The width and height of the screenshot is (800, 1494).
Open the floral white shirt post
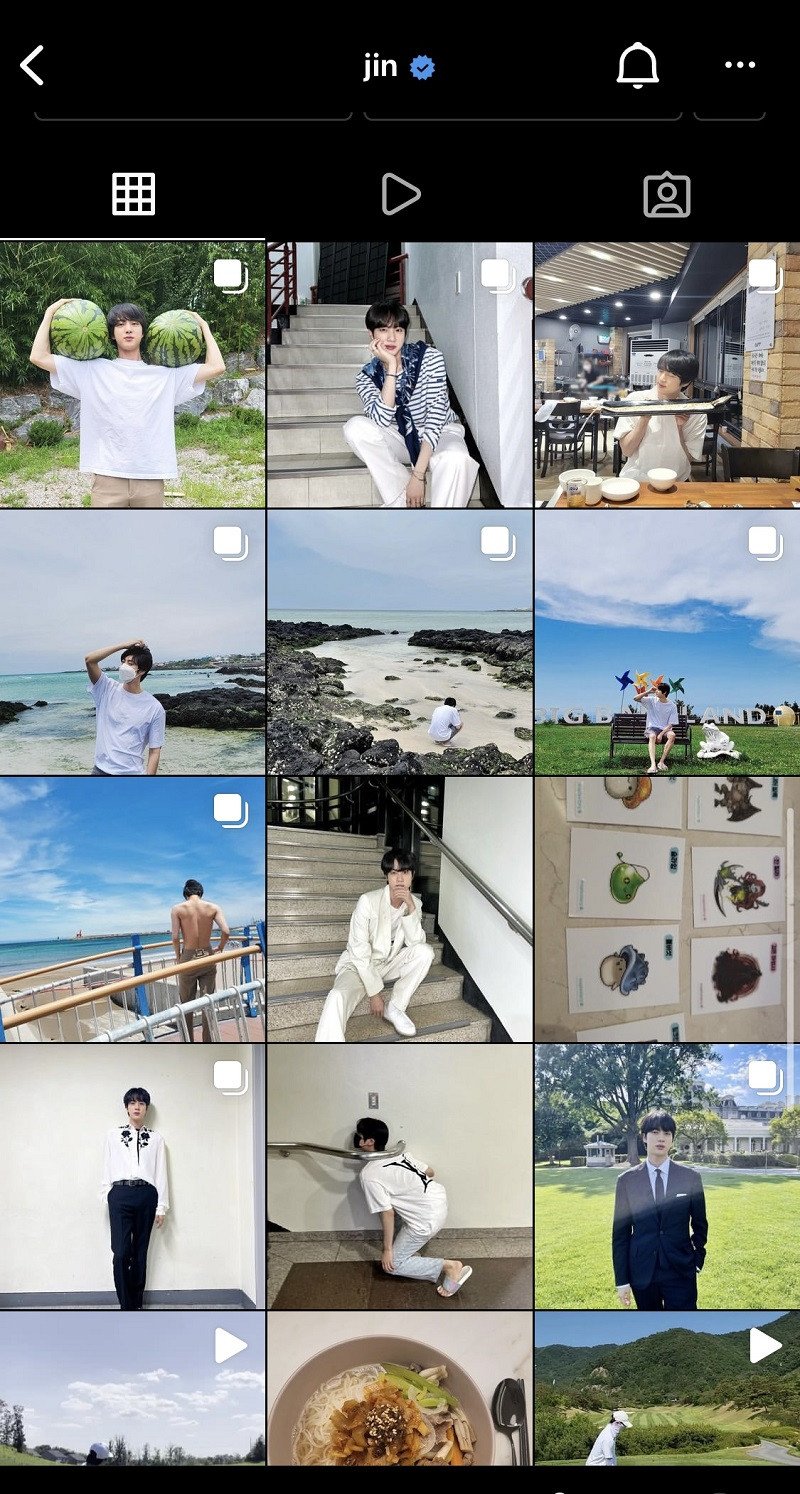click(x=132, y=1177)
